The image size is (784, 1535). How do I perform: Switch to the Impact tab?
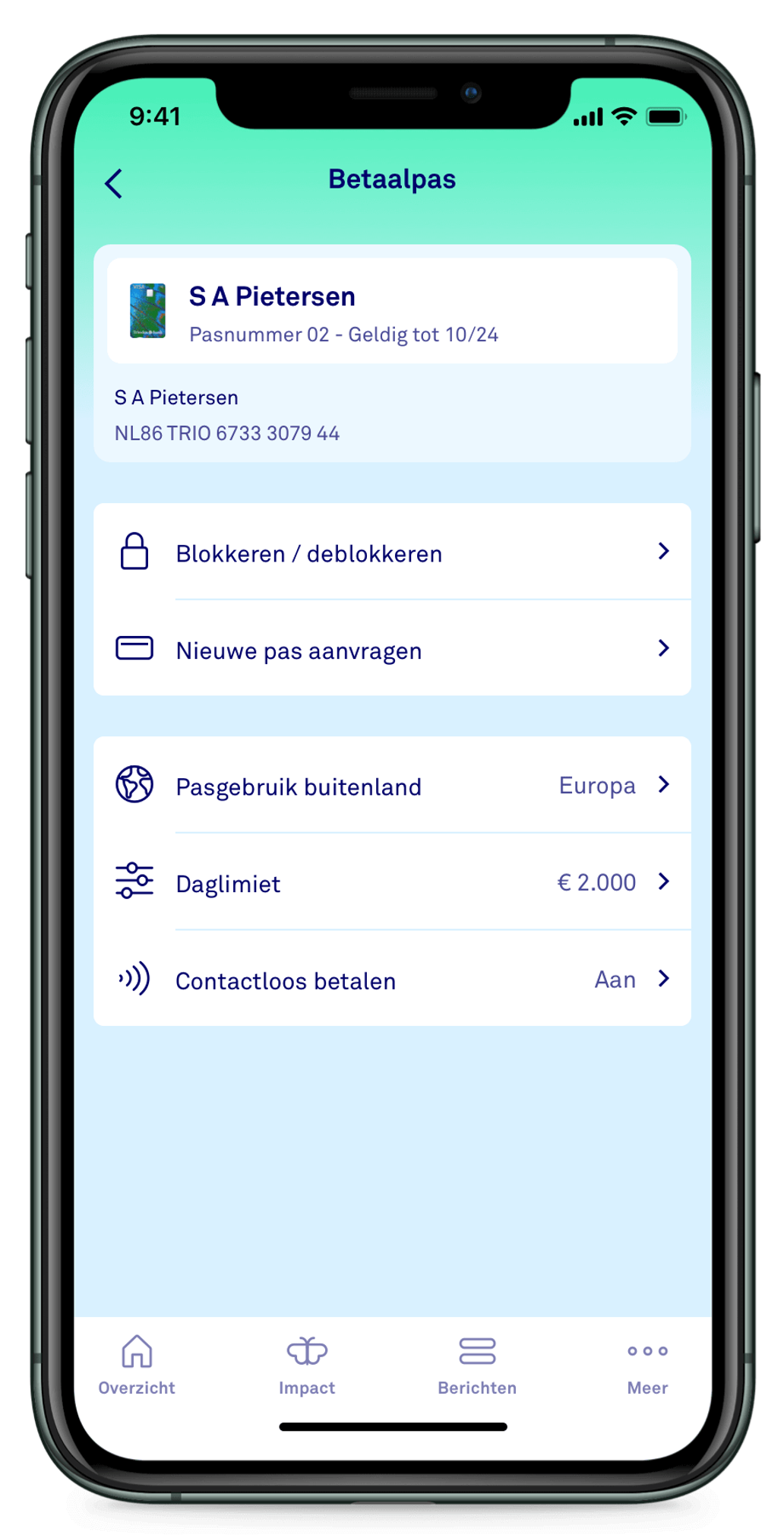[x=307, y=1366]
